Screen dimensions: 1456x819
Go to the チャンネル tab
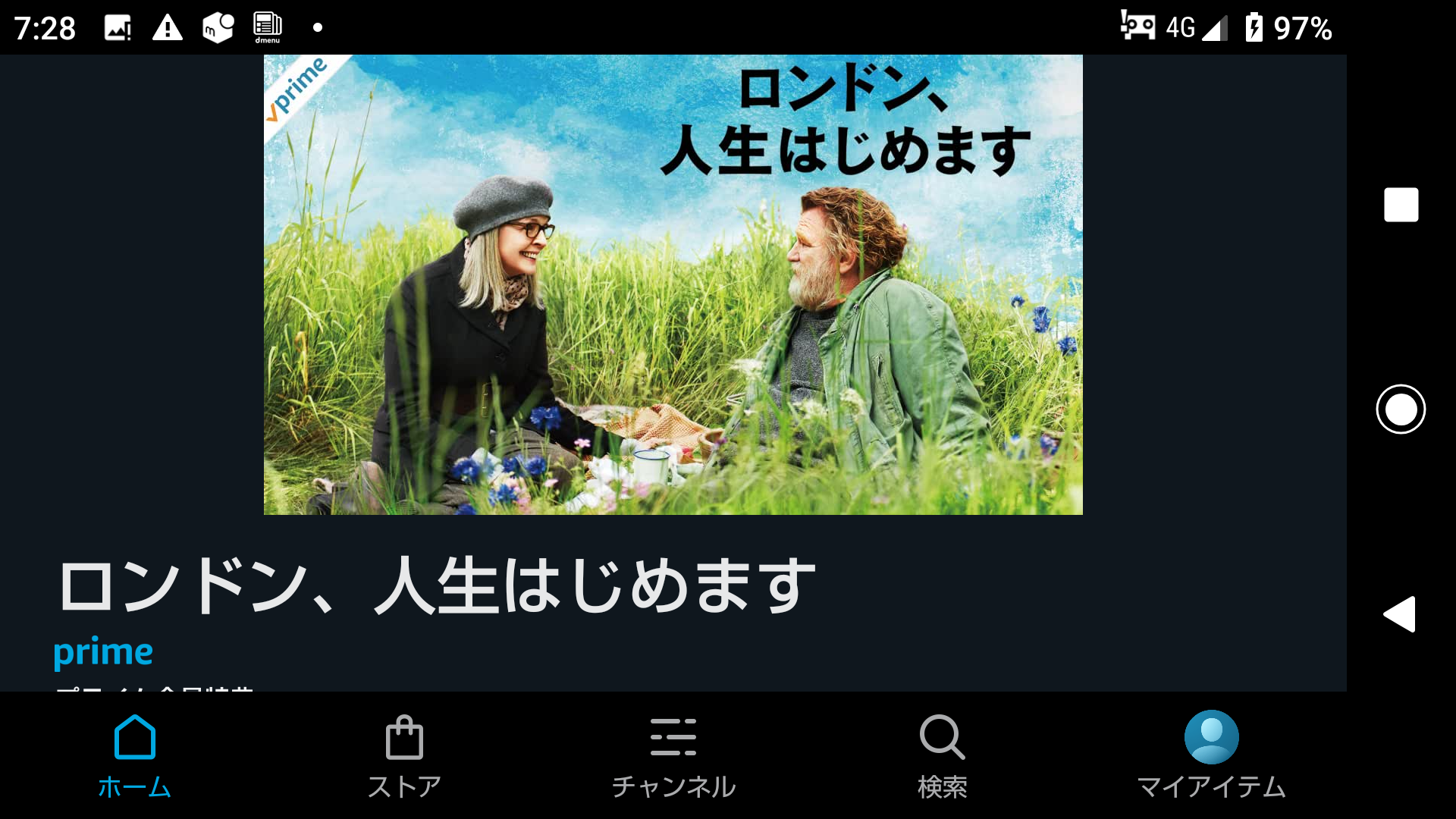tap(673, 755)
